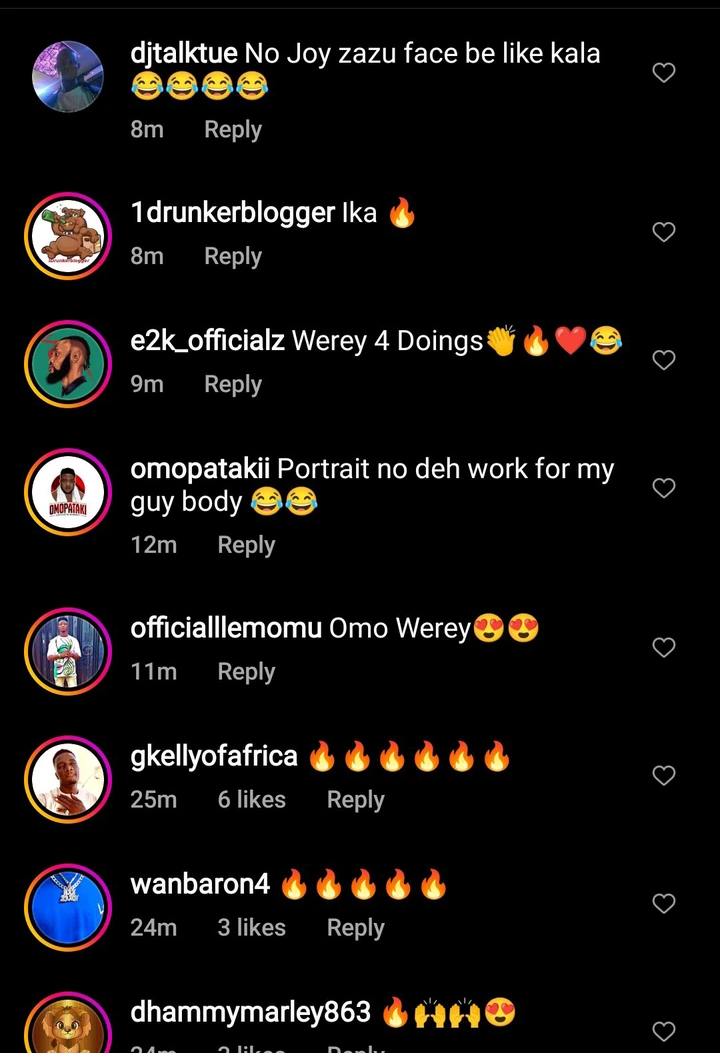View the 6 likes on gkellyofafrica's comment
This screenshot has height=1053, width=720.
pos(251,800)
